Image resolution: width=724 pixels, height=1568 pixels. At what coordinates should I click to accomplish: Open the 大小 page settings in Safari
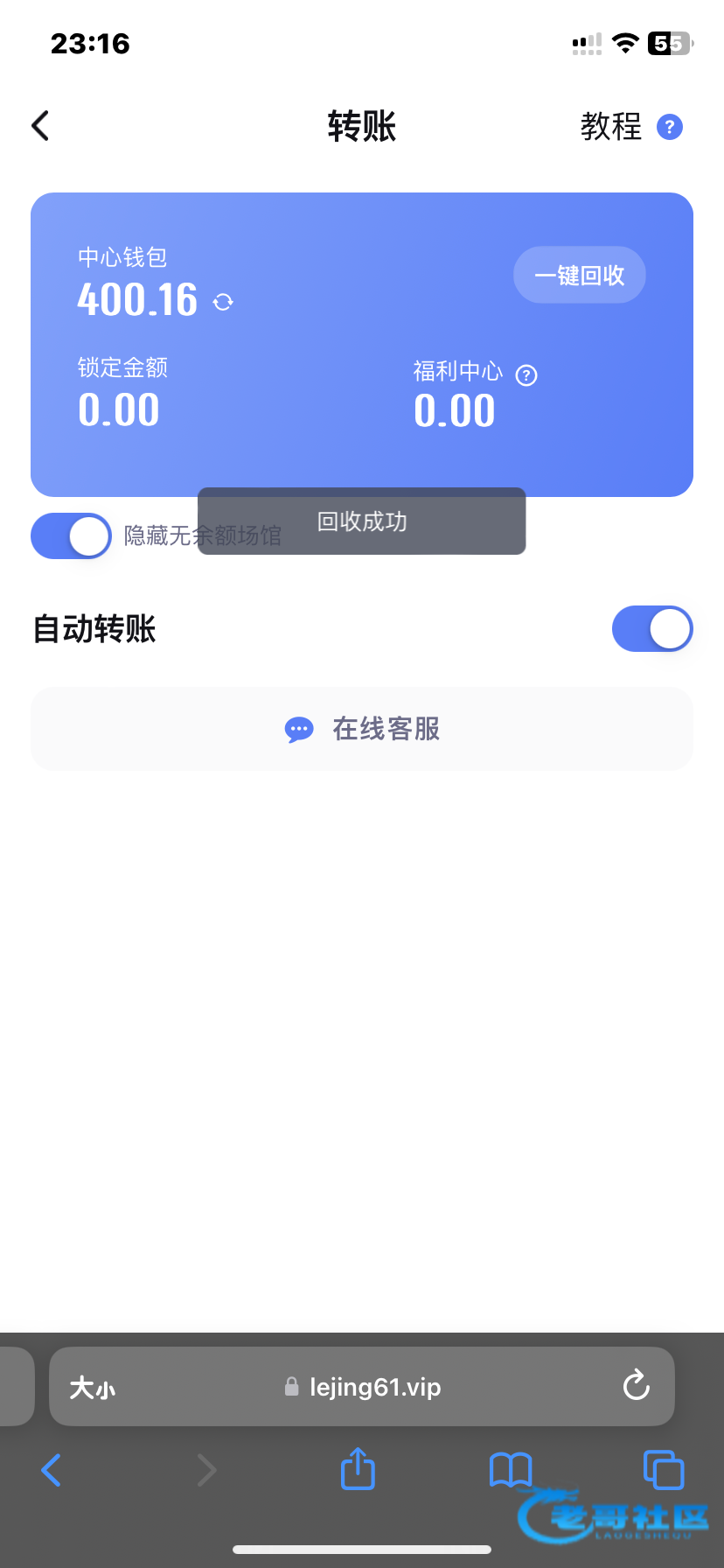tap(93, 1388)
